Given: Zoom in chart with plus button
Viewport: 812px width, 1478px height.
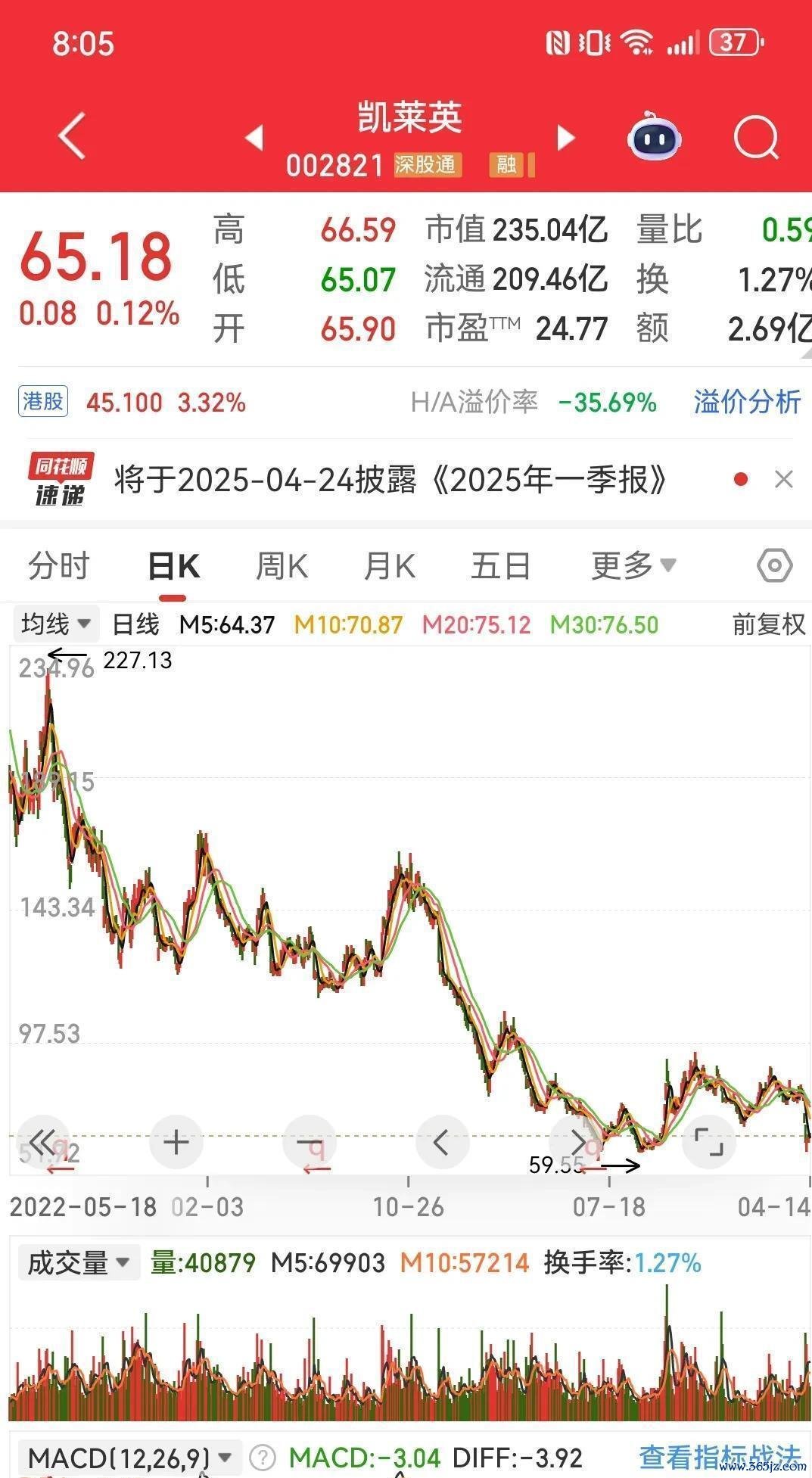Looking at the screenshot, I should 176,1142.
